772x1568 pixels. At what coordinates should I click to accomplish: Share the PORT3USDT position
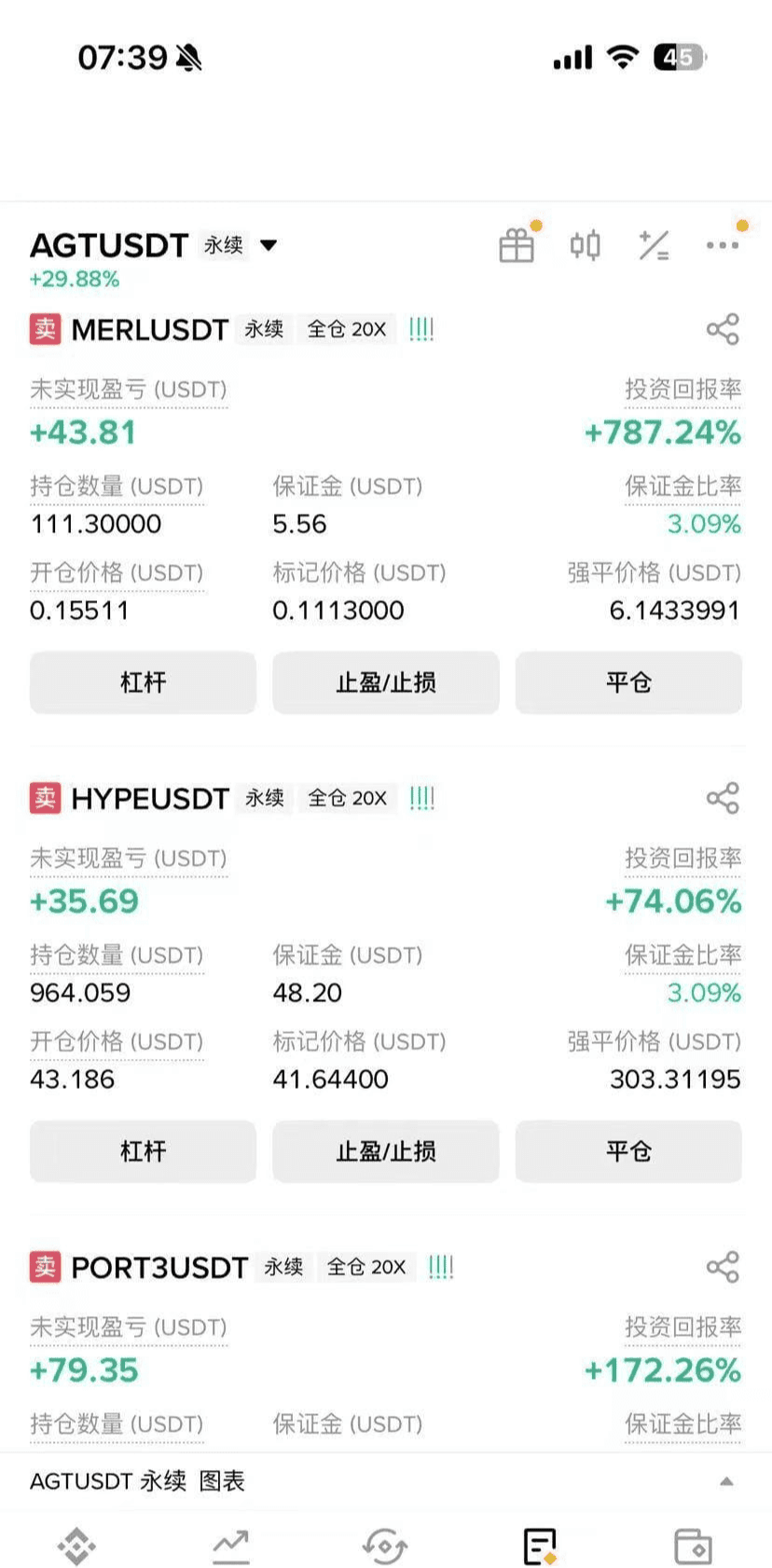723,1267
